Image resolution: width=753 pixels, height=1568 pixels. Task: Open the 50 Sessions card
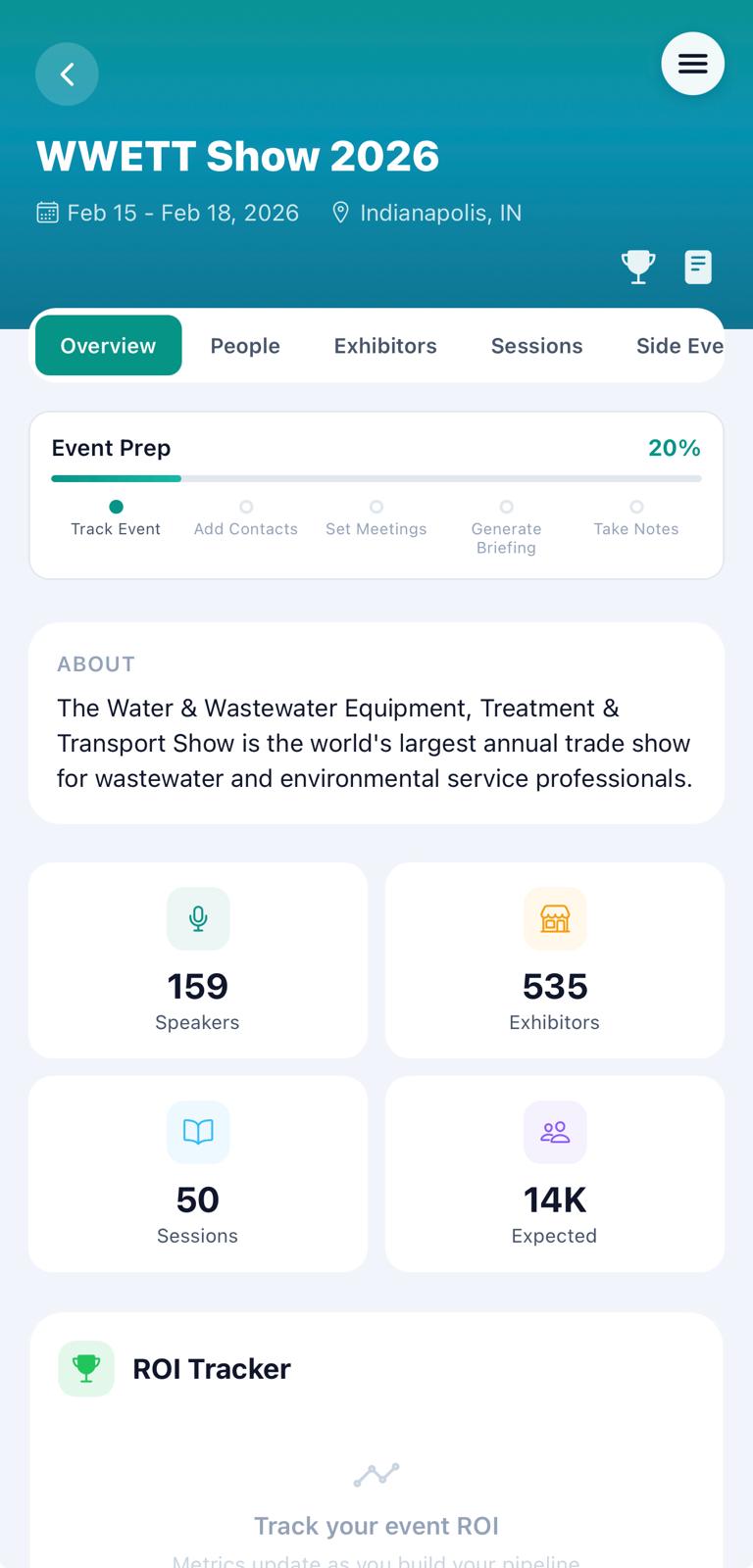(198, 1174)
